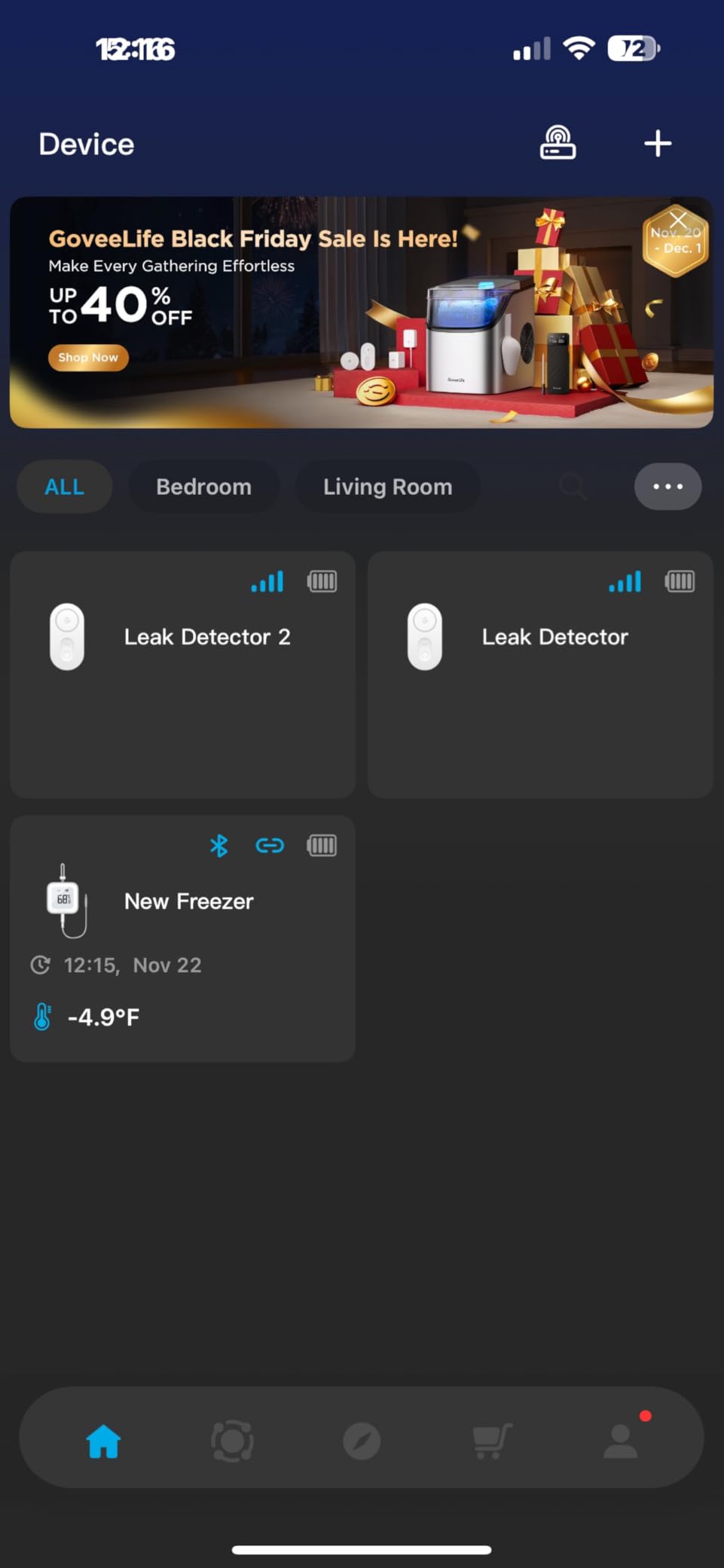The image size is (724, 1568).
Task: Check battery icon on Leak Detector 2 card
Action: 322,581
